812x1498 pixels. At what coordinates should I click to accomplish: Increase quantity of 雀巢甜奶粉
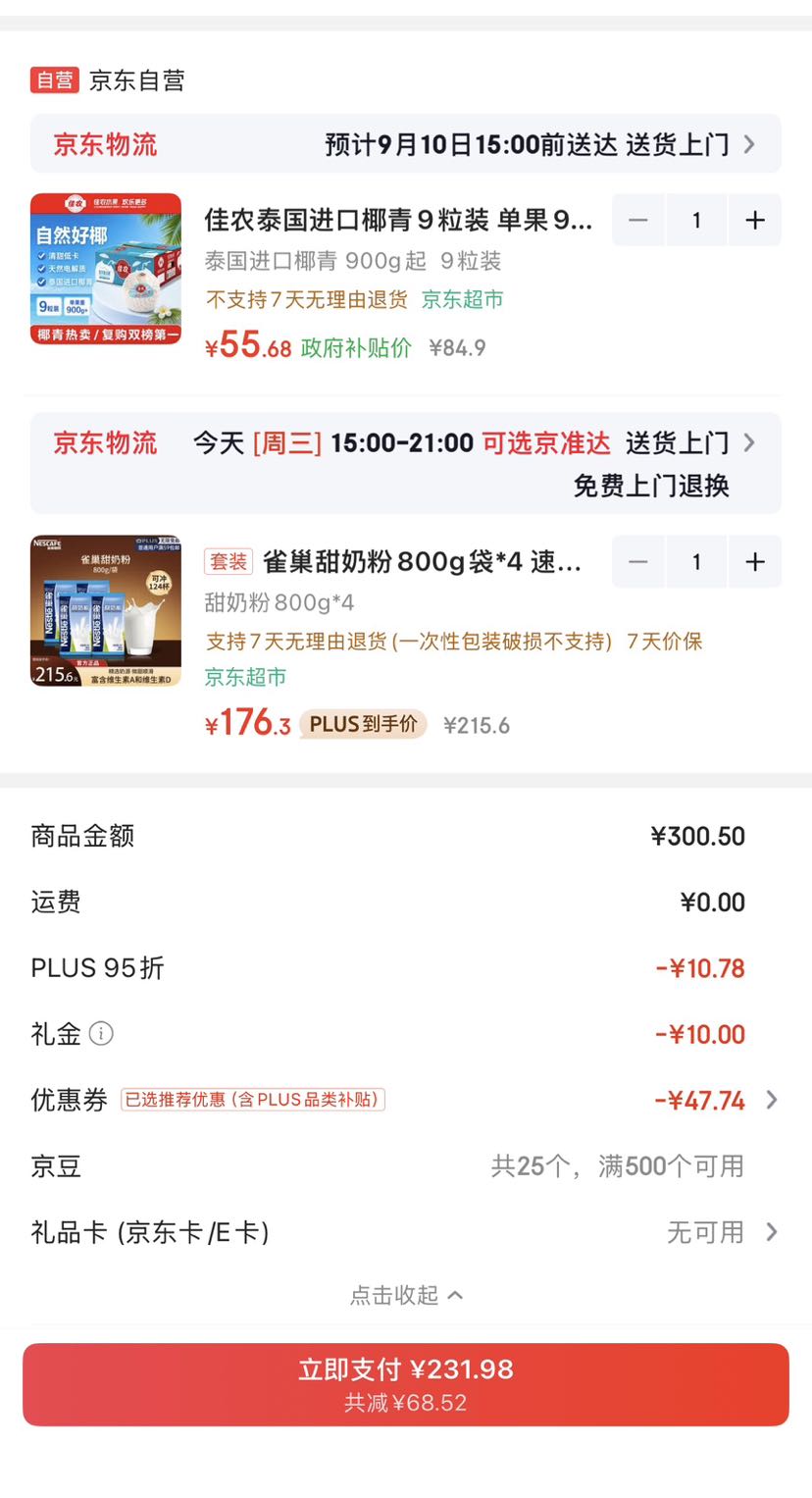754,561
